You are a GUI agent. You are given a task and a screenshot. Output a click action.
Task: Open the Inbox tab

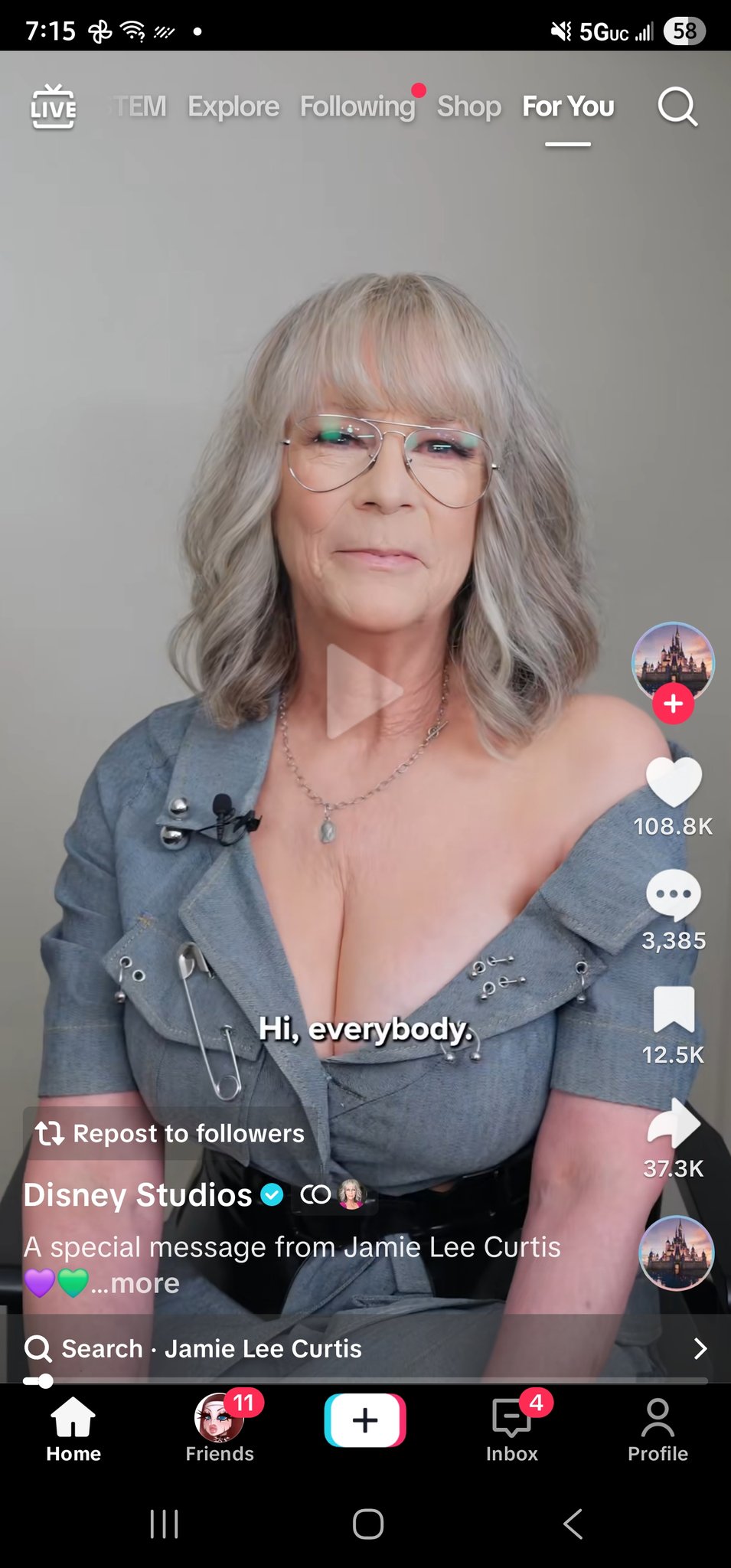(511, 1429)
